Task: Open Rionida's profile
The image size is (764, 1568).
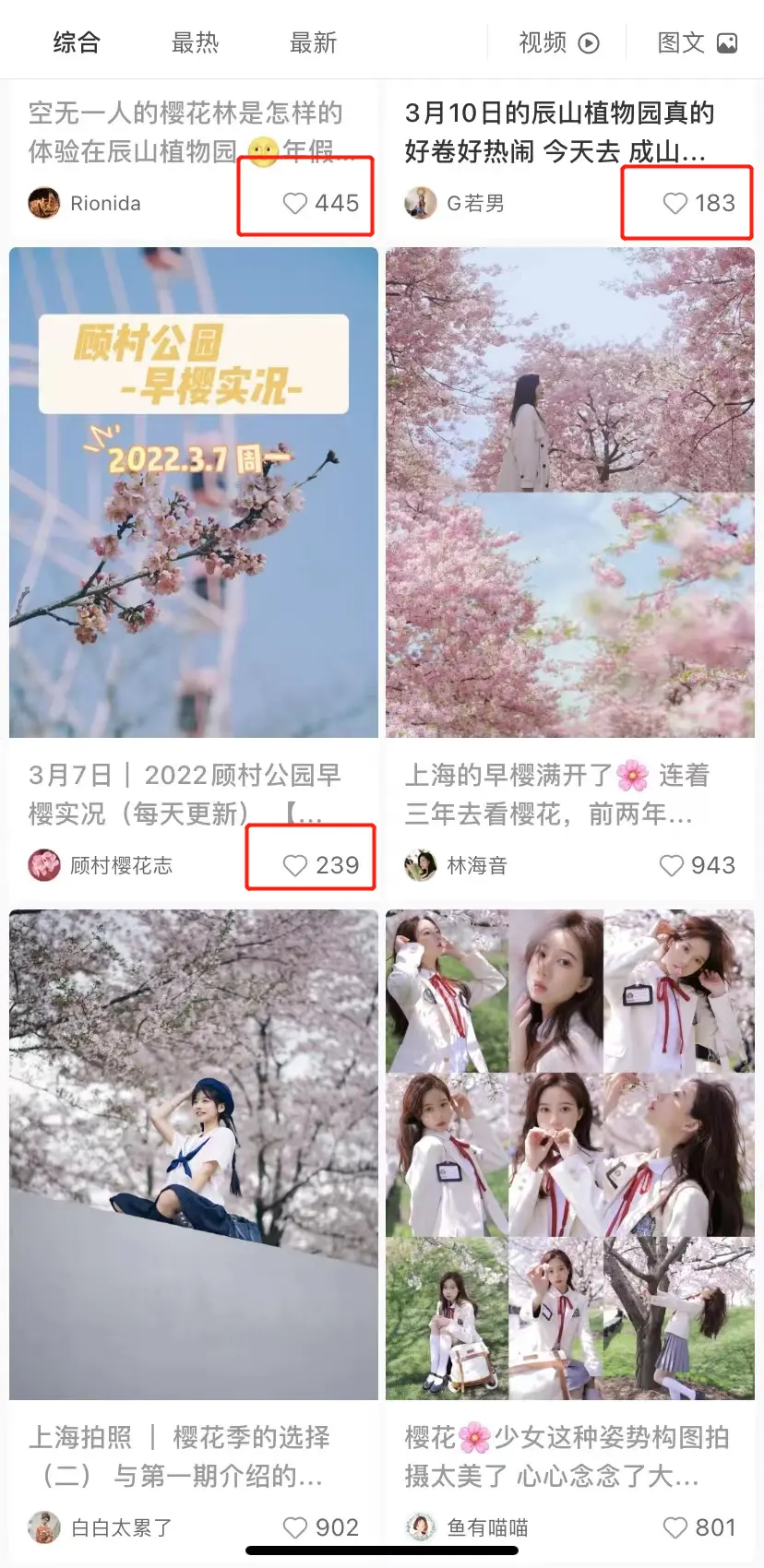Action: (44, 203)
